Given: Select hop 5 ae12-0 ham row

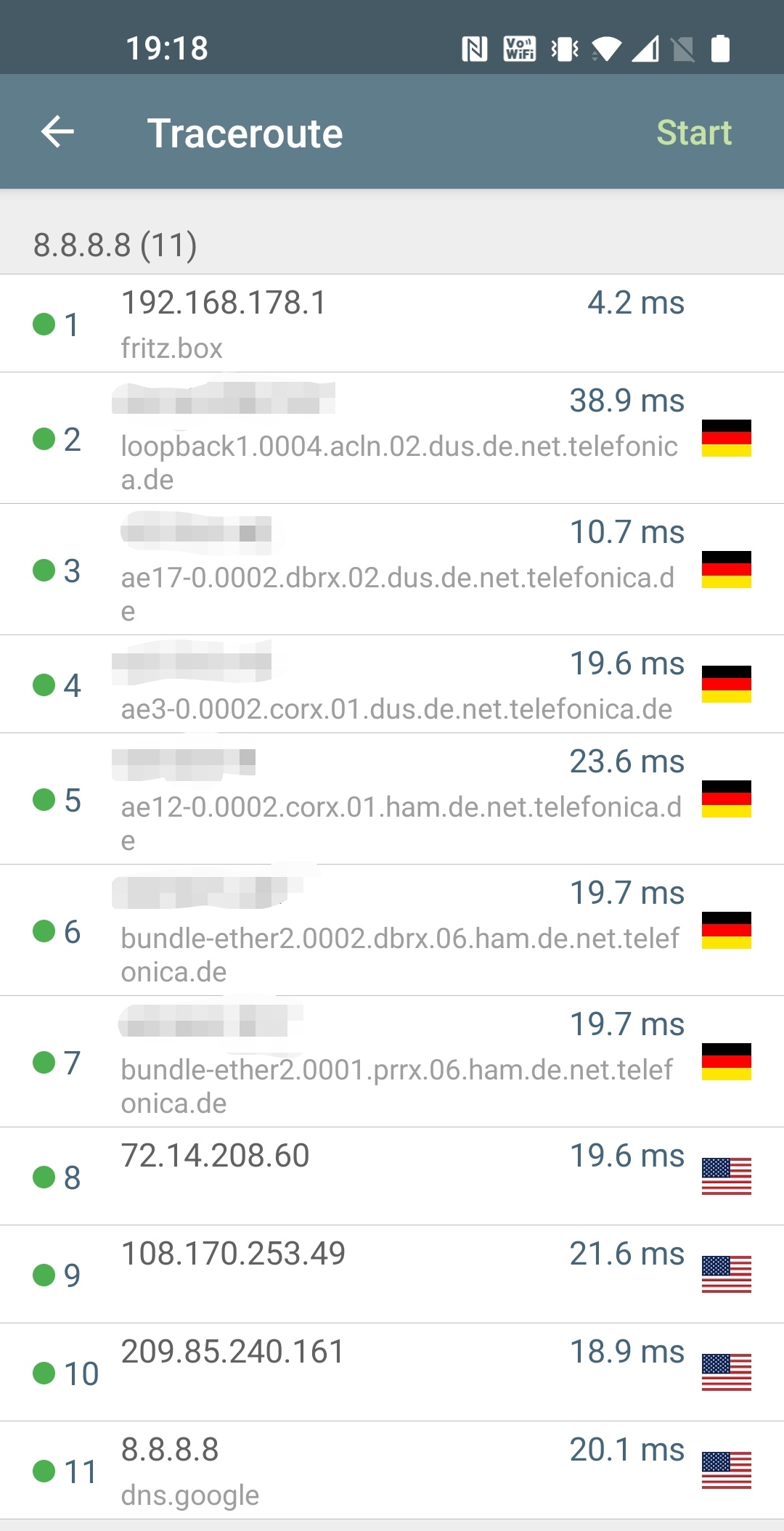Looking at the screenshot, I should (x=392, y=799).
